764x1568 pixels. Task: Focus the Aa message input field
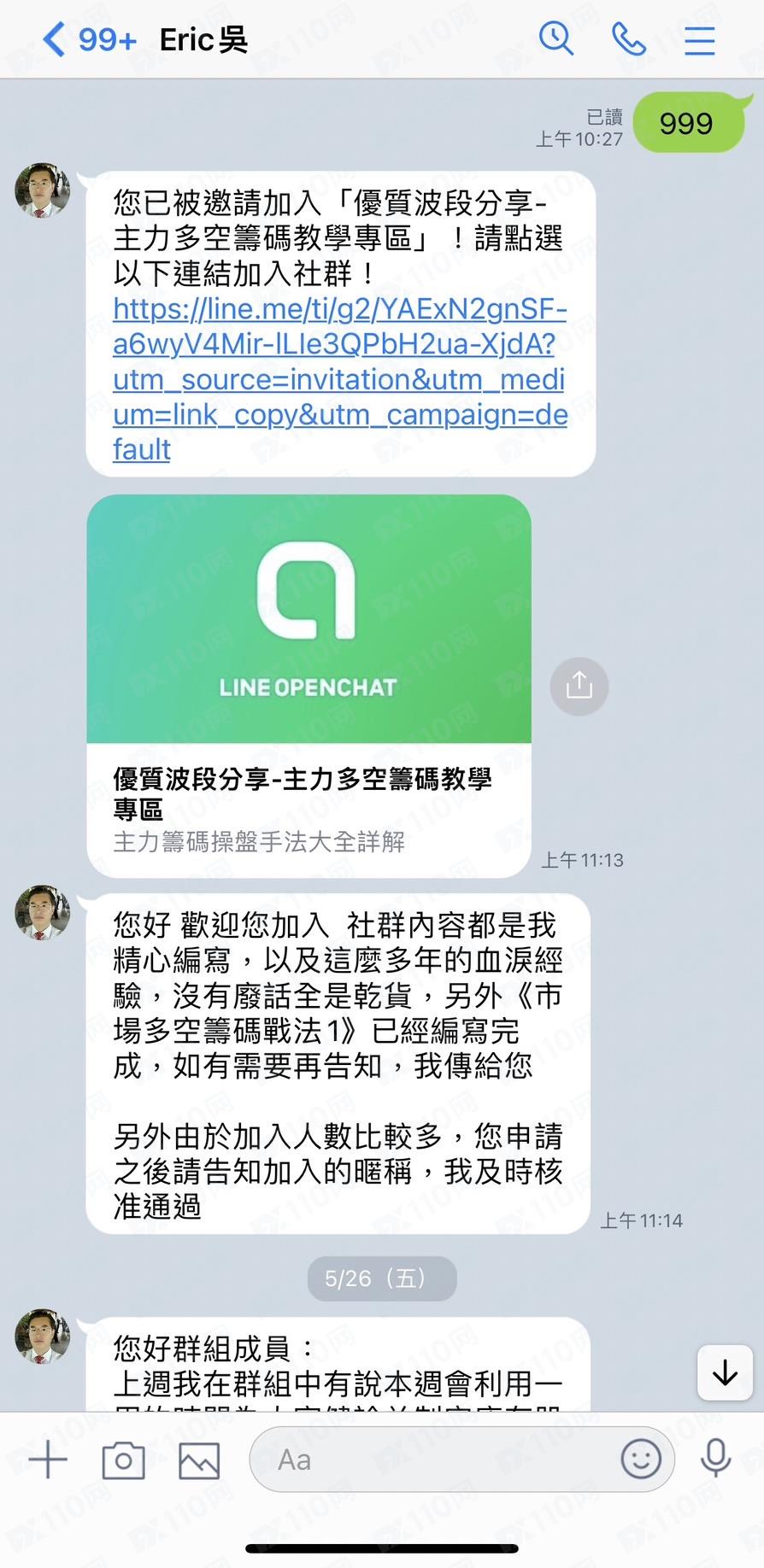(427, 1460)
